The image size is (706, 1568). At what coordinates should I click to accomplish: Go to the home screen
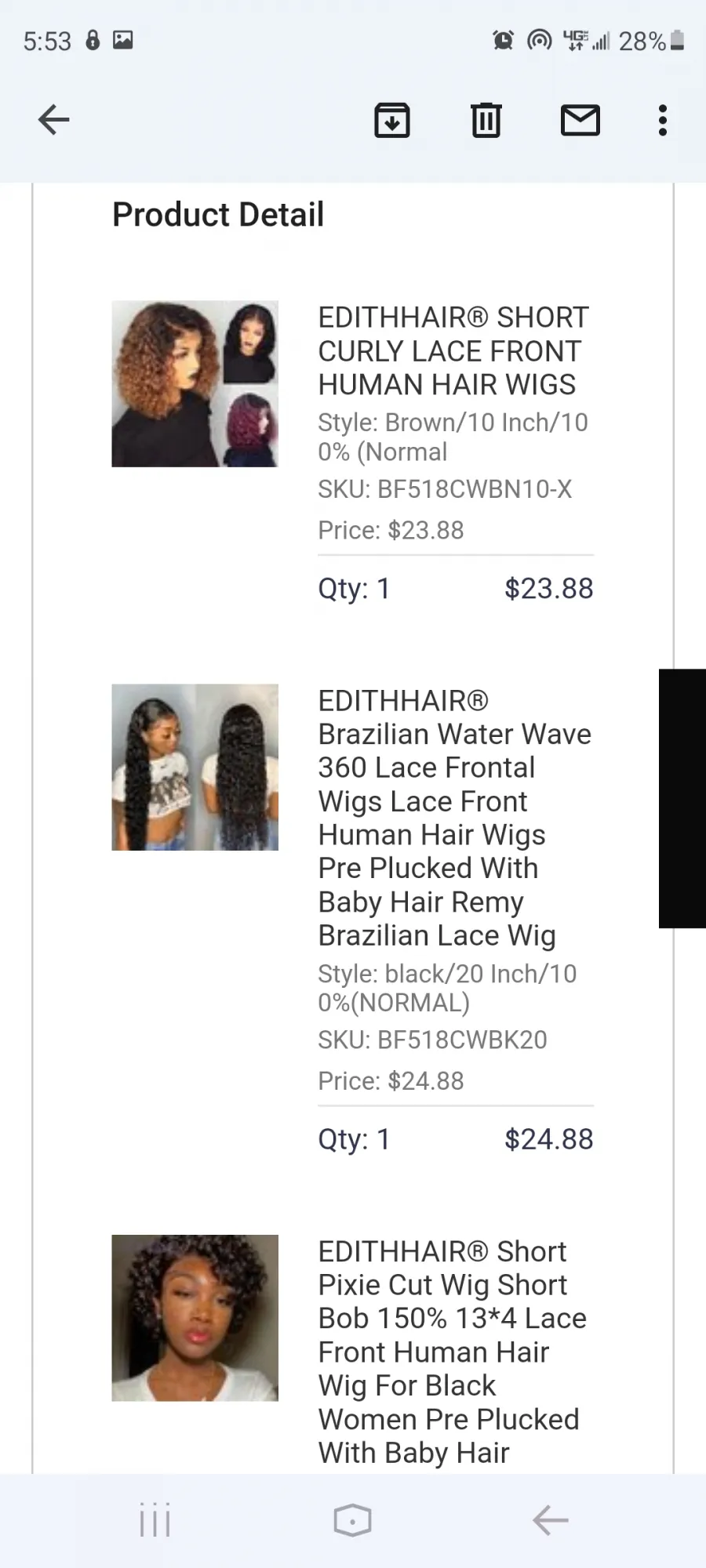(352, 1521)
